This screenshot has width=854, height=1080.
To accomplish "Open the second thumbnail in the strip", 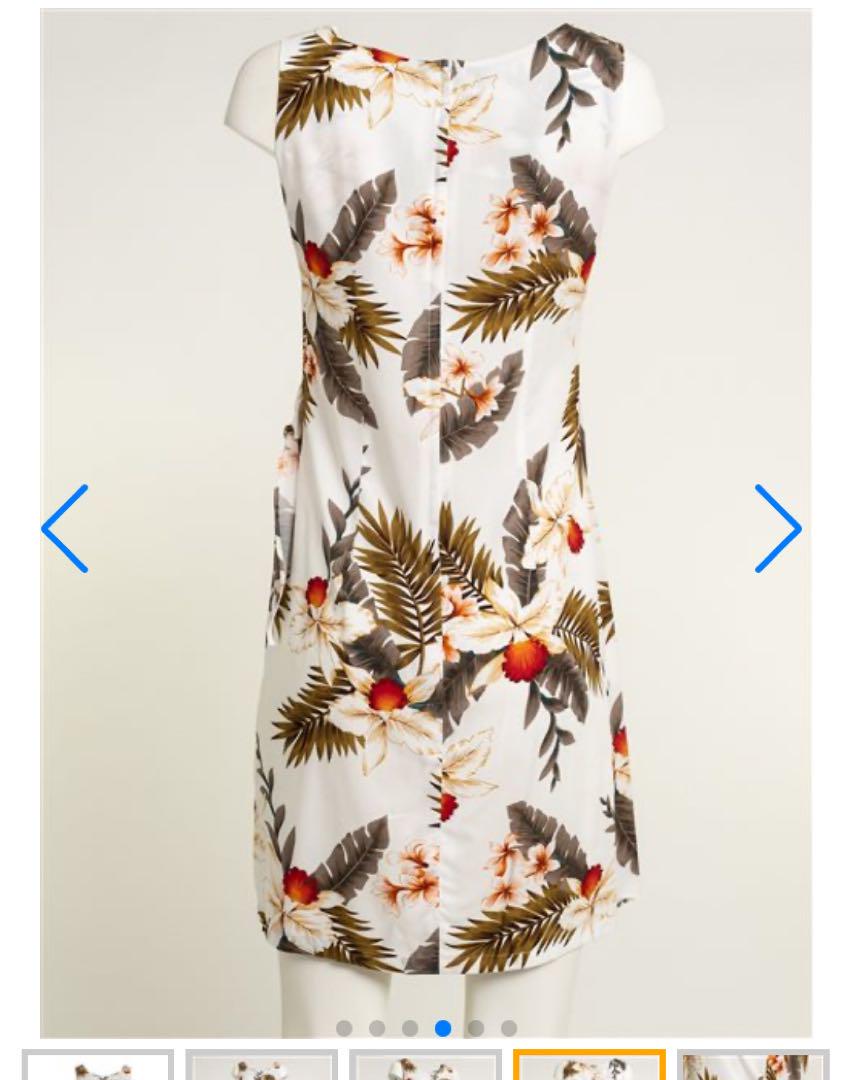I will click(261, 1066).
